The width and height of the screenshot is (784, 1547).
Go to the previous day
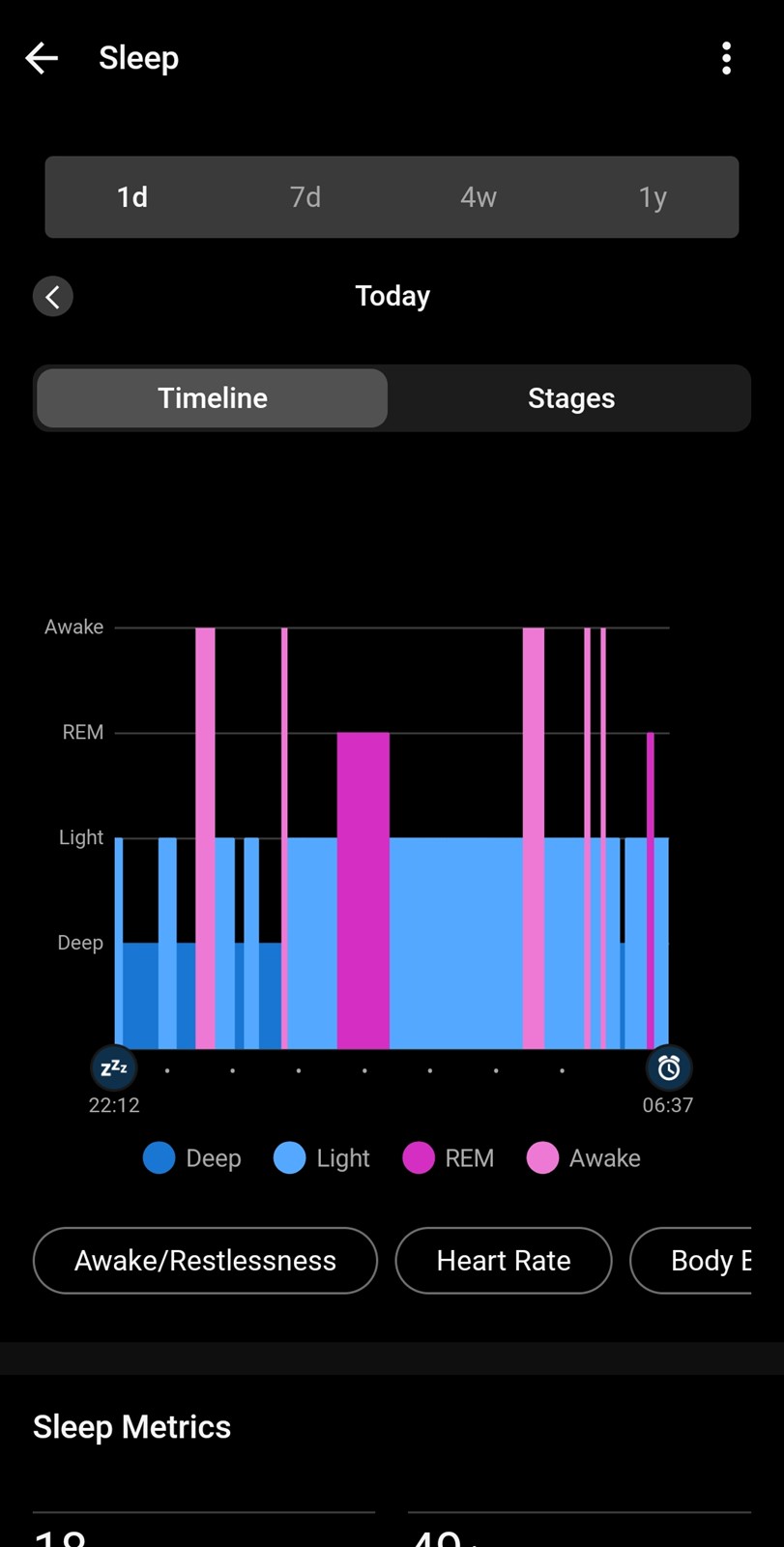[x=53, y=296]
